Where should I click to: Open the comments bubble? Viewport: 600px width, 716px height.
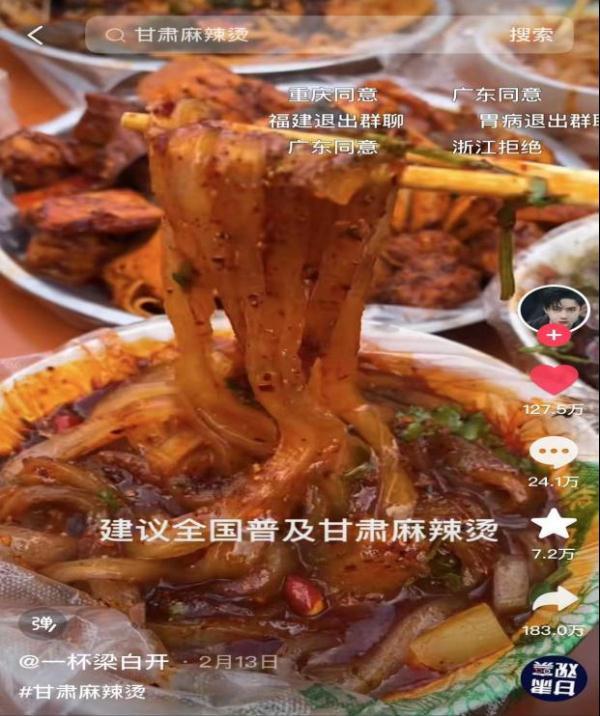coord(553,452)
